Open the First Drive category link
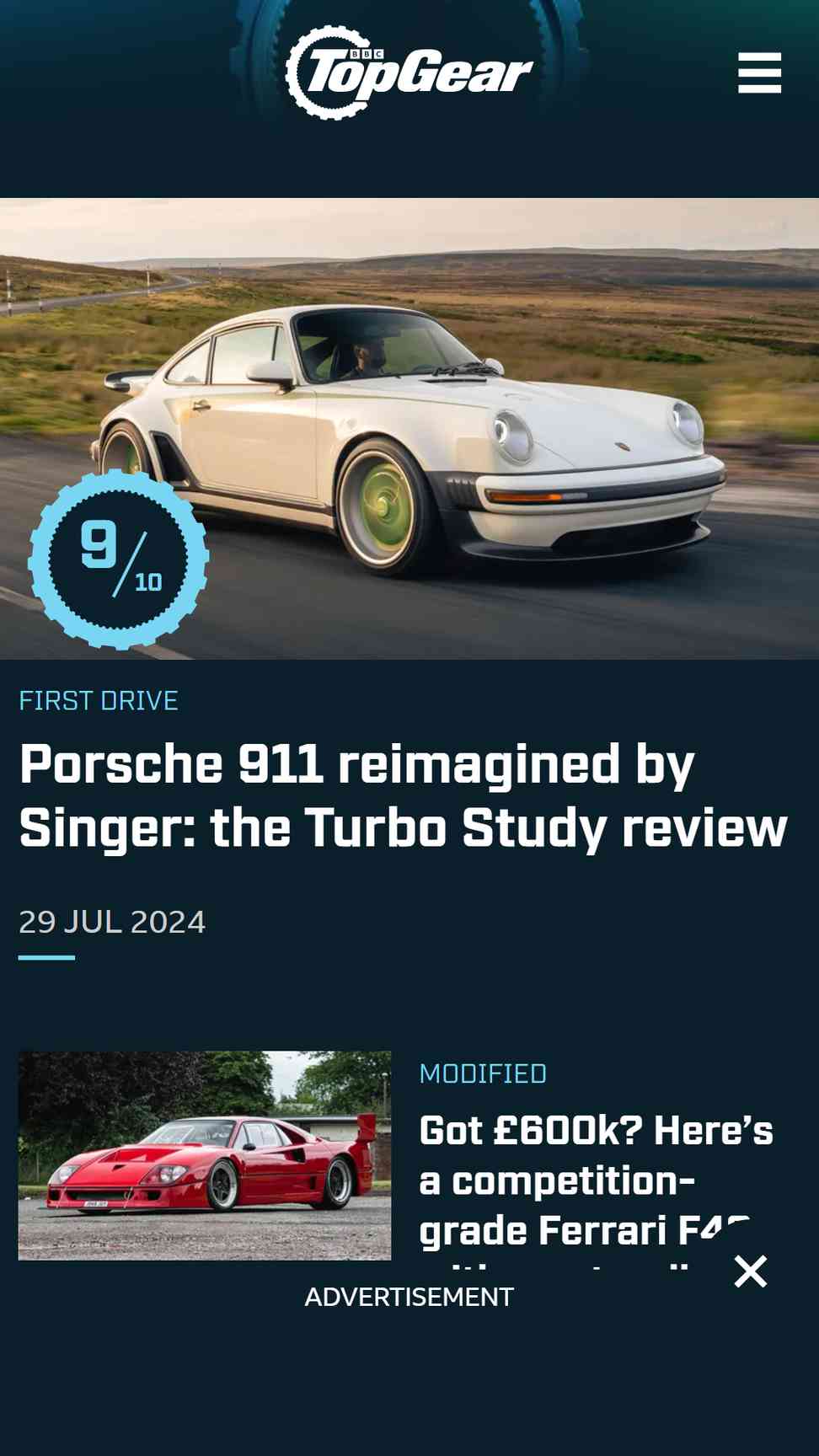The image size is (819, 1456). (99, 700)
